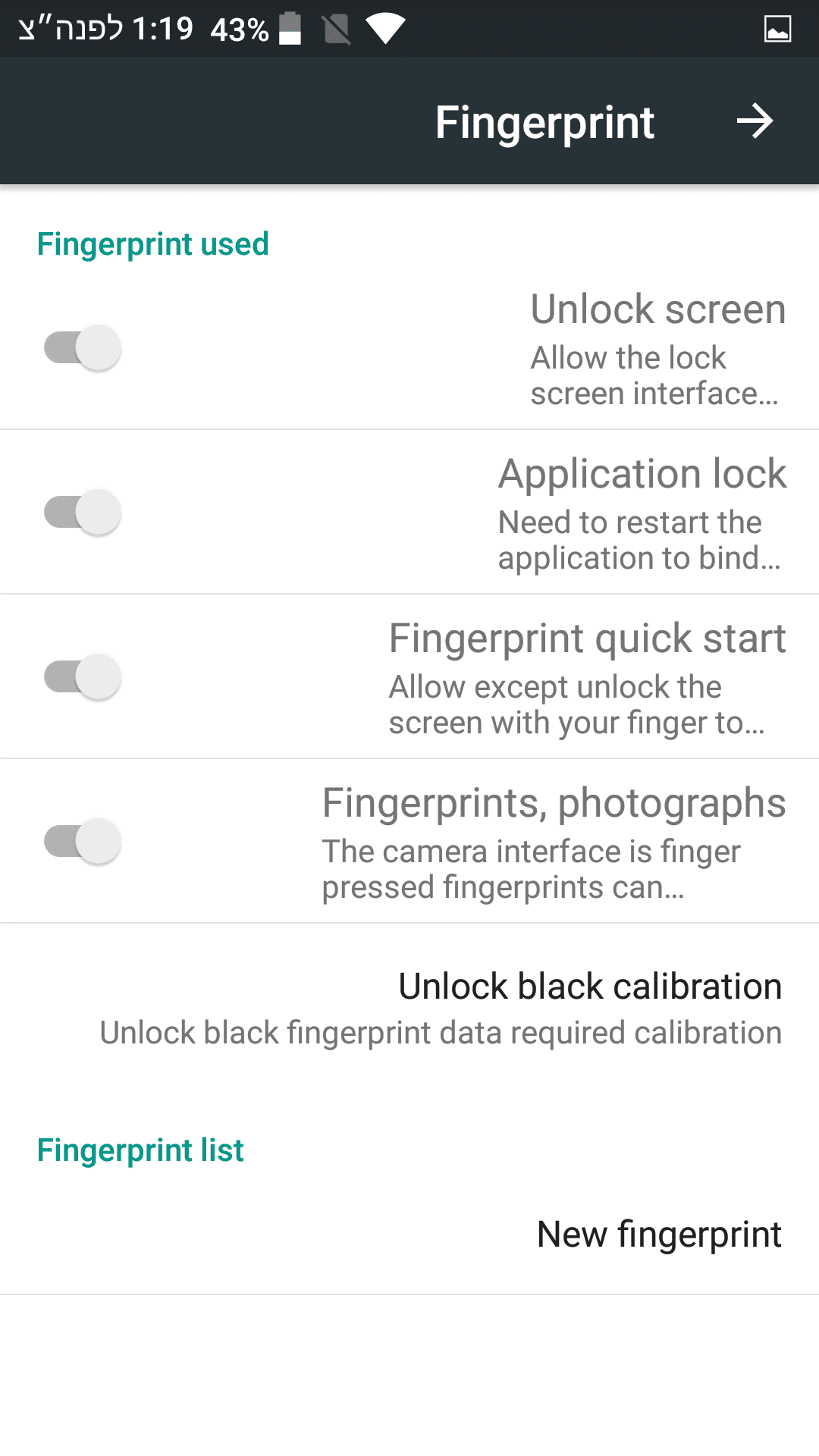Toggle the Fingerprint quick start switch

click(x=83, y=676)
